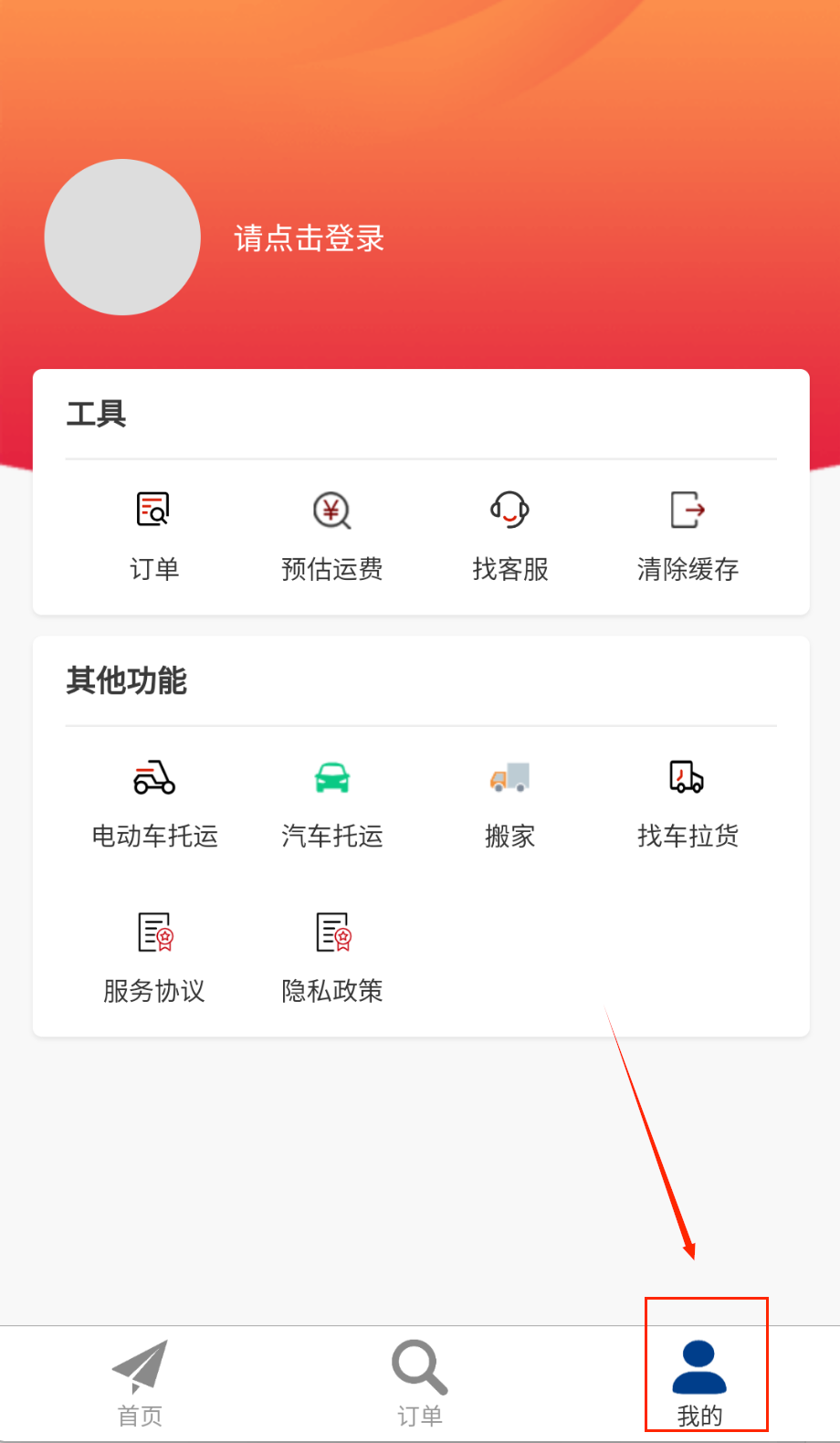Open 汽车托运 service
The height and width of the screenshot is (1443, 840).
click(331, 802)
